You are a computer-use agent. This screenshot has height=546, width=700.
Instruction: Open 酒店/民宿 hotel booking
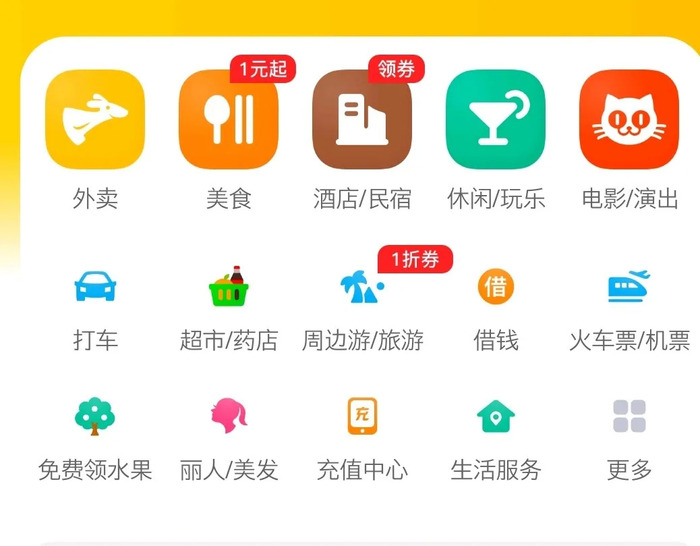pyautogui.click(x=362, y=120)
